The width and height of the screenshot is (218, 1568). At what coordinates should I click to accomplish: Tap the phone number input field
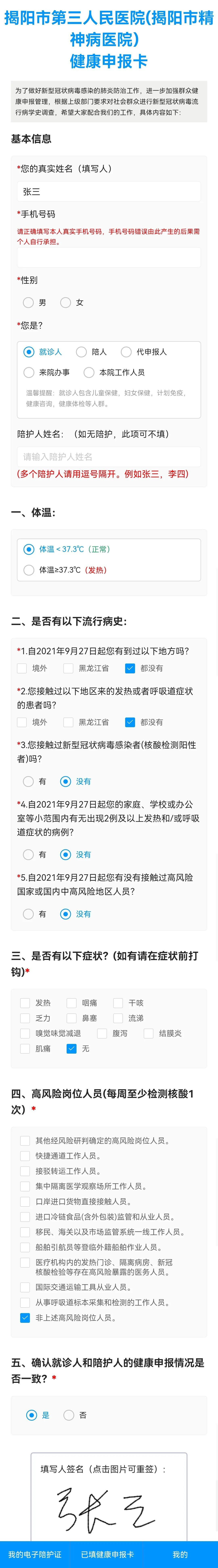108,258
